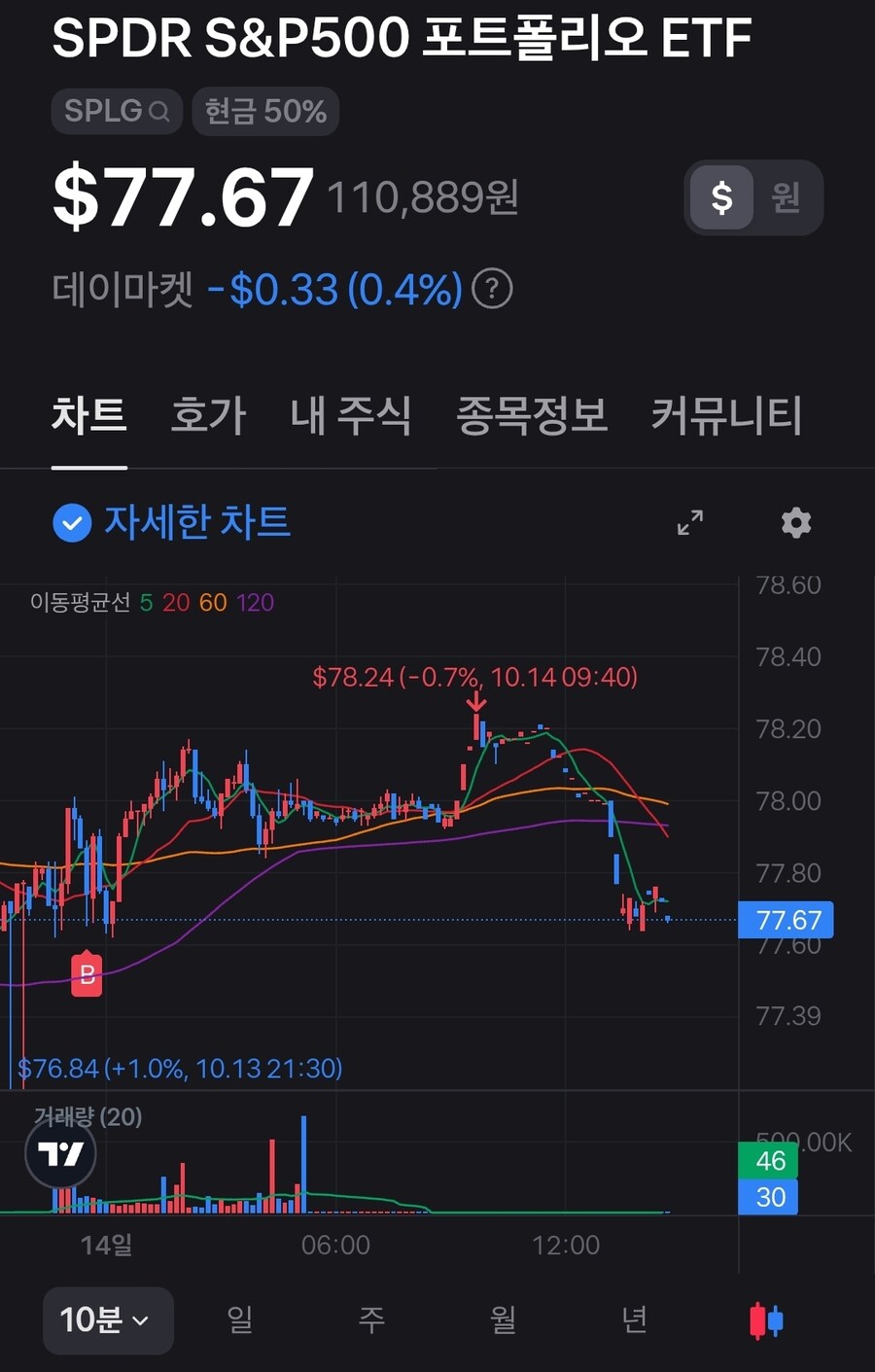Switch chart to 일 interval

click(239, 1319)
